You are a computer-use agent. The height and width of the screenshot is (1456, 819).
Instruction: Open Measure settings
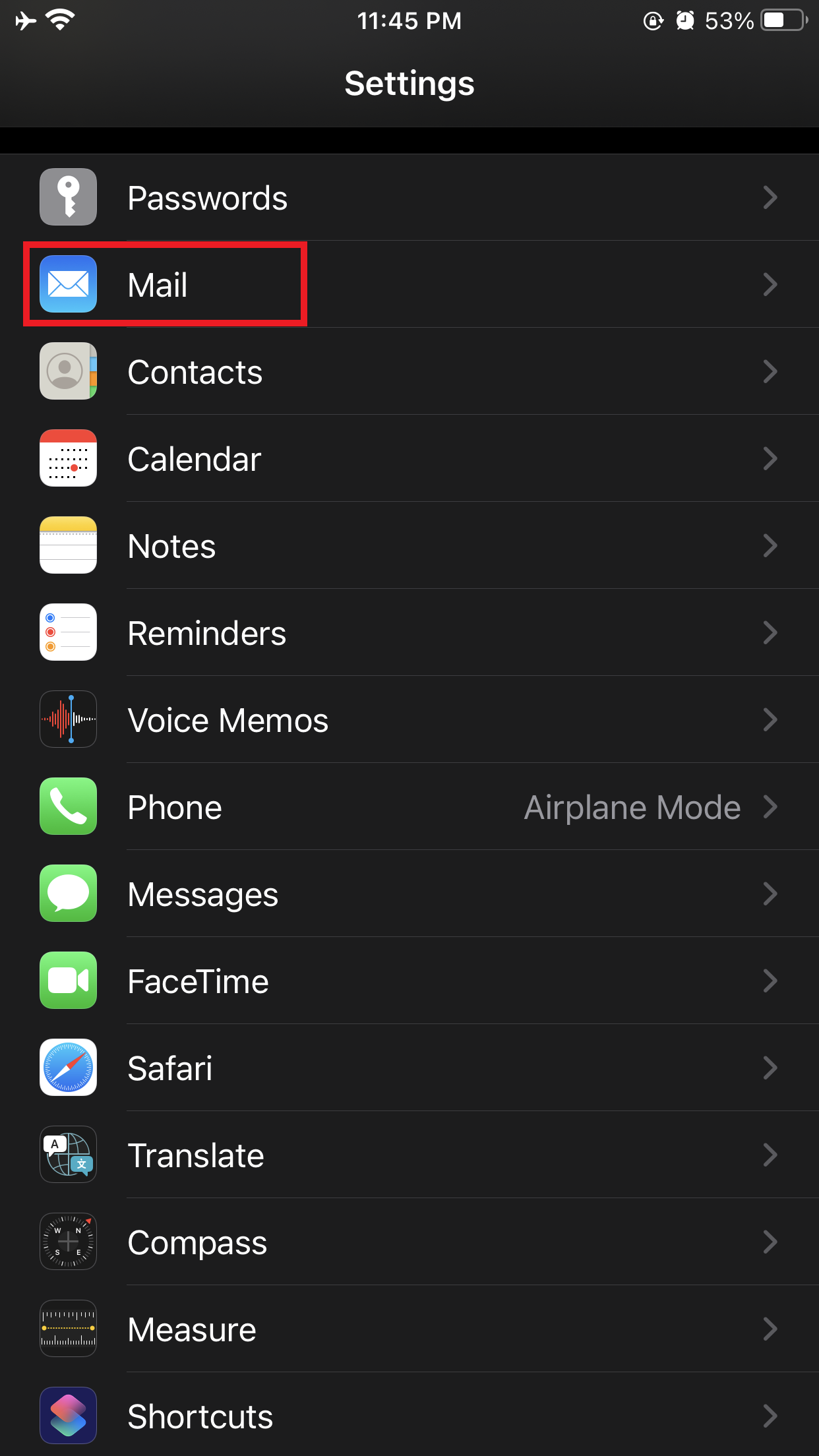[409, 1329]
